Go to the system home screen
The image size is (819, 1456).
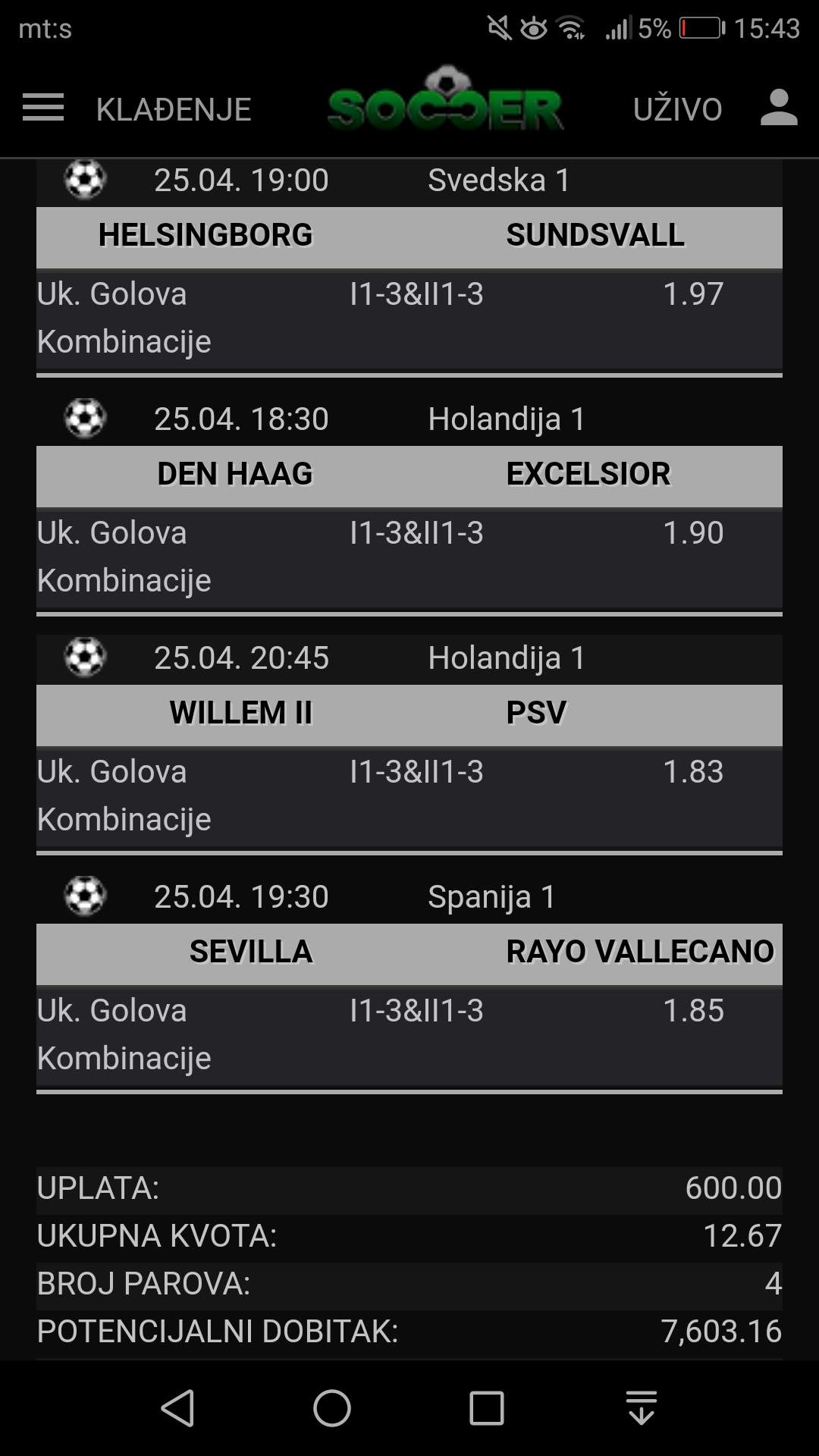pos(332,1408)
